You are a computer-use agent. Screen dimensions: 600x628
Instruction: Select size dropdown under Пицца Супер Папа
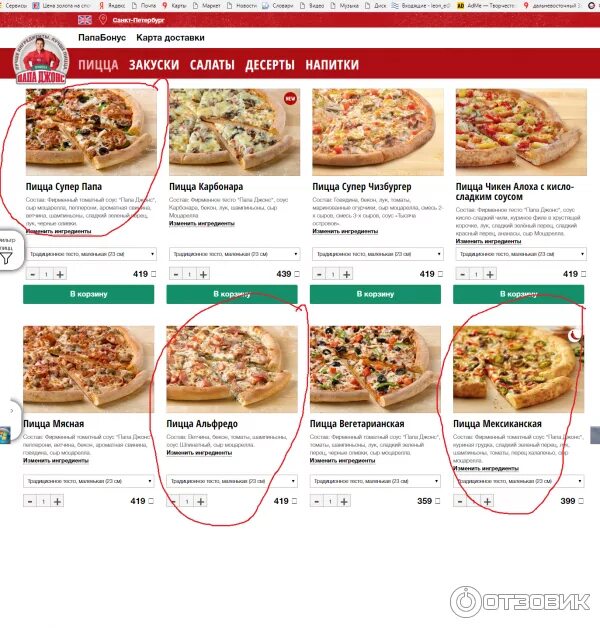[89, 254]
